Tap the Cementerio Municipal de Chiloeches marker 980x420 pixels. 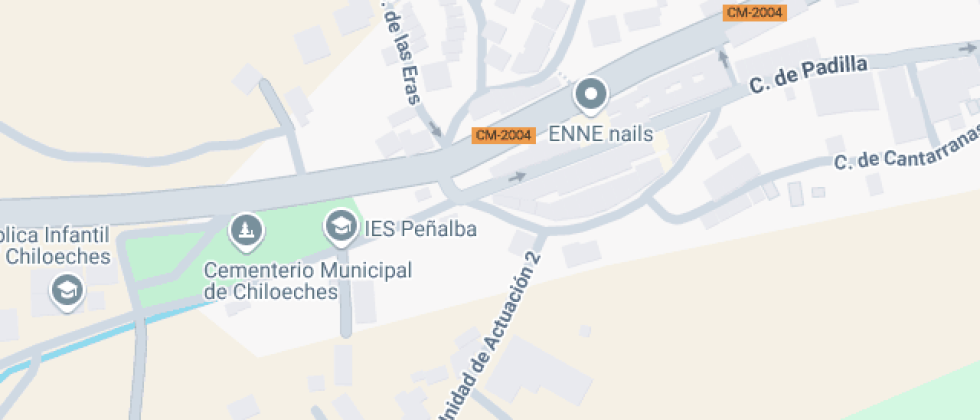(245, 231)
